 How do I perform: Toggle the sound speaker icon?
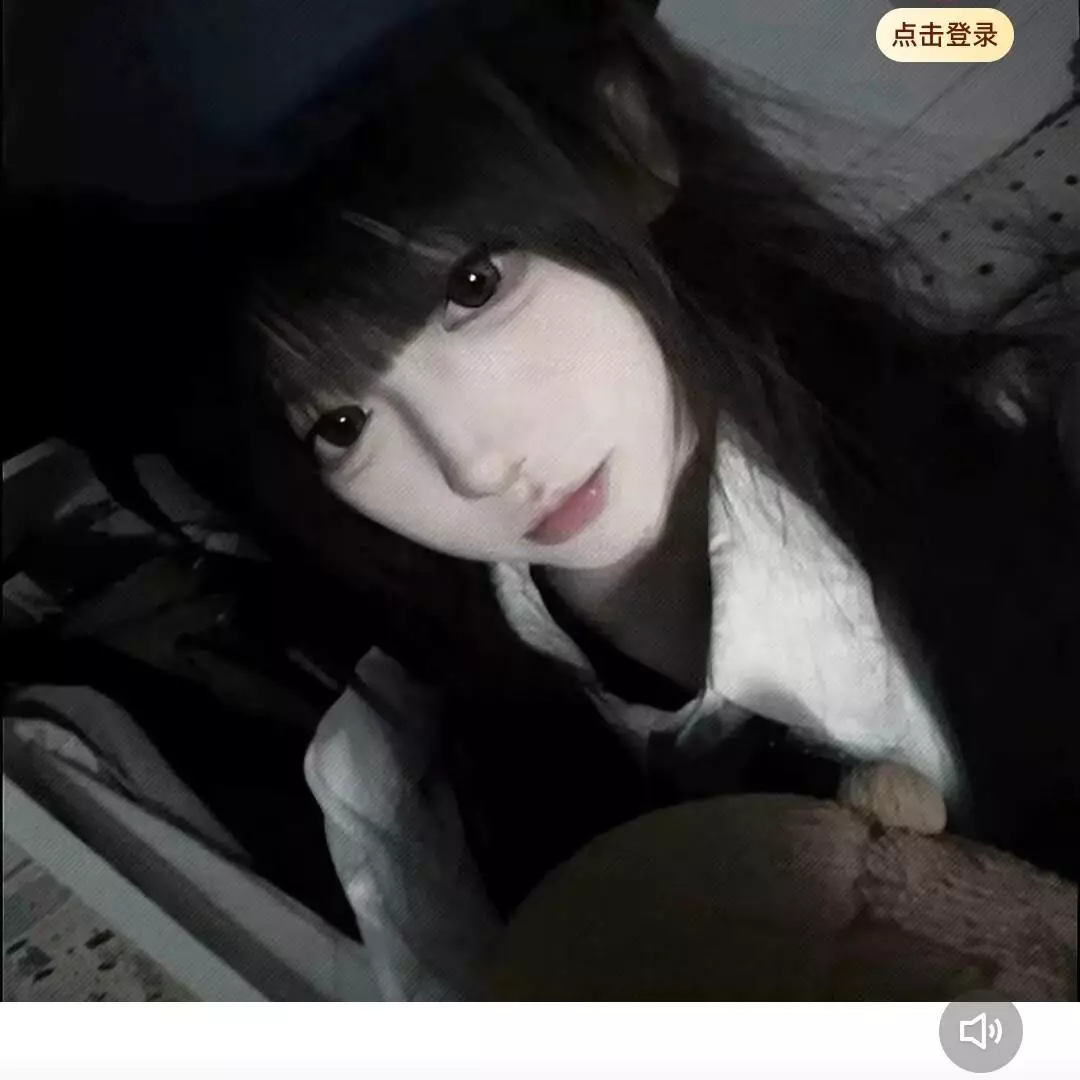click(x=980, y=1031)
